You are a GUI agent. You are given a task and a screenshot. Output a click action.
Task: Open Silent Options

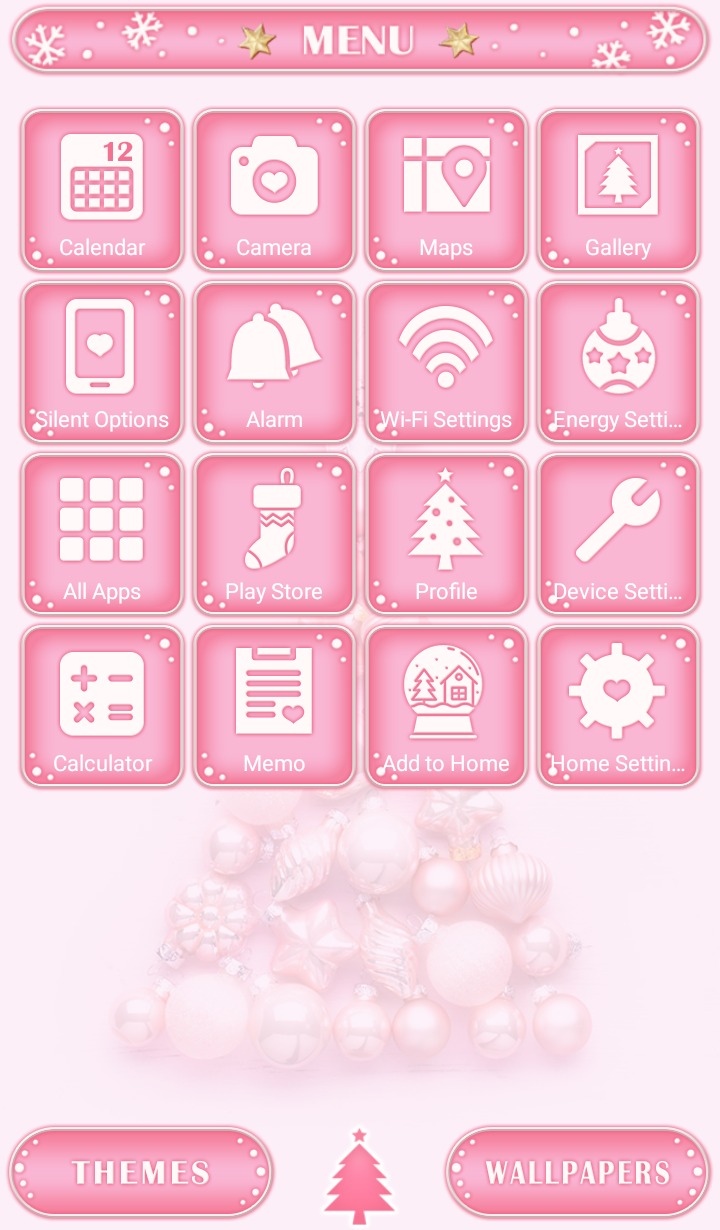pos(102,362)
